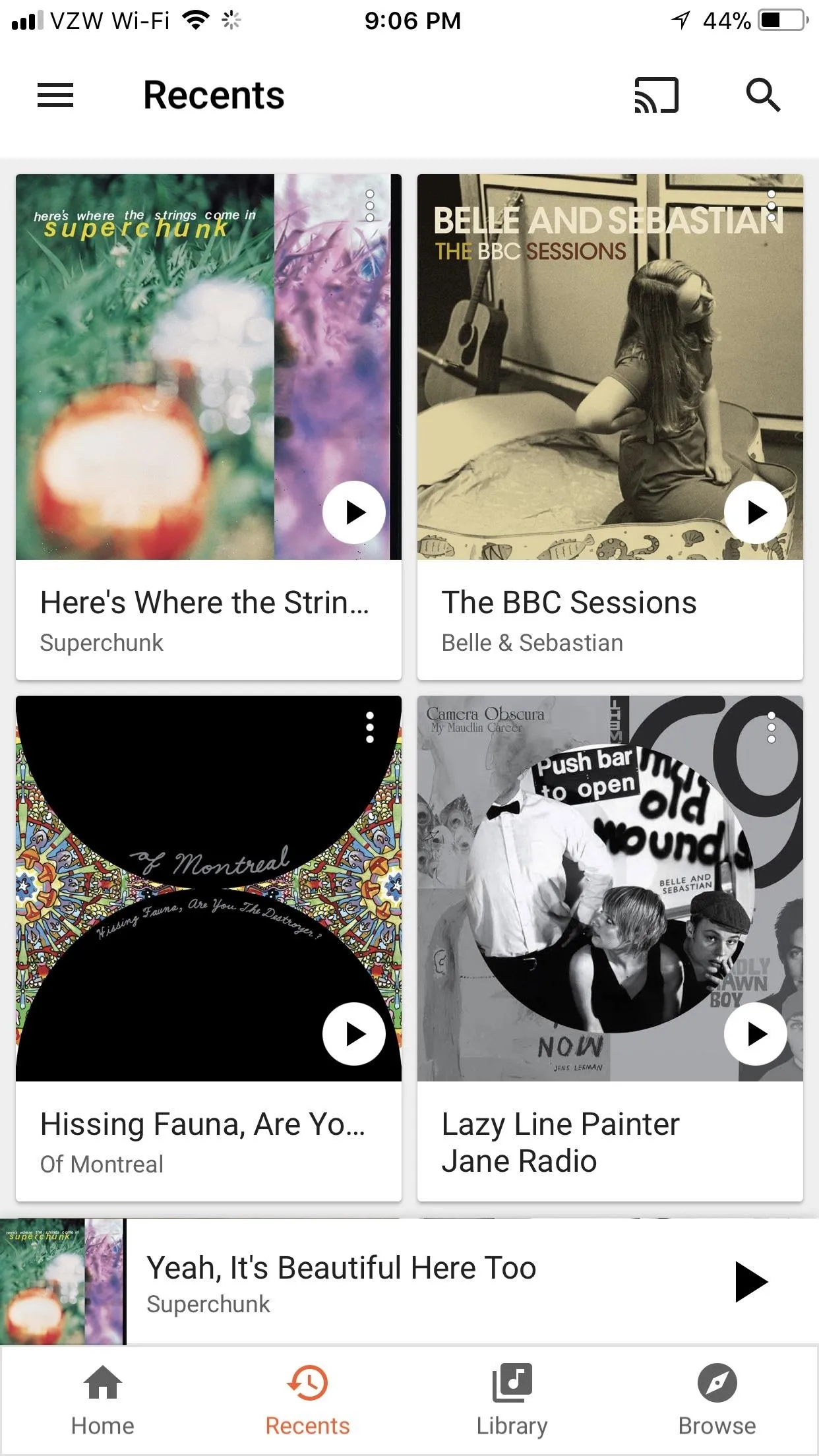819x1456 pixels.
Task: Expand the now playing bar for Superchunk track
Action: [409, 1281]
